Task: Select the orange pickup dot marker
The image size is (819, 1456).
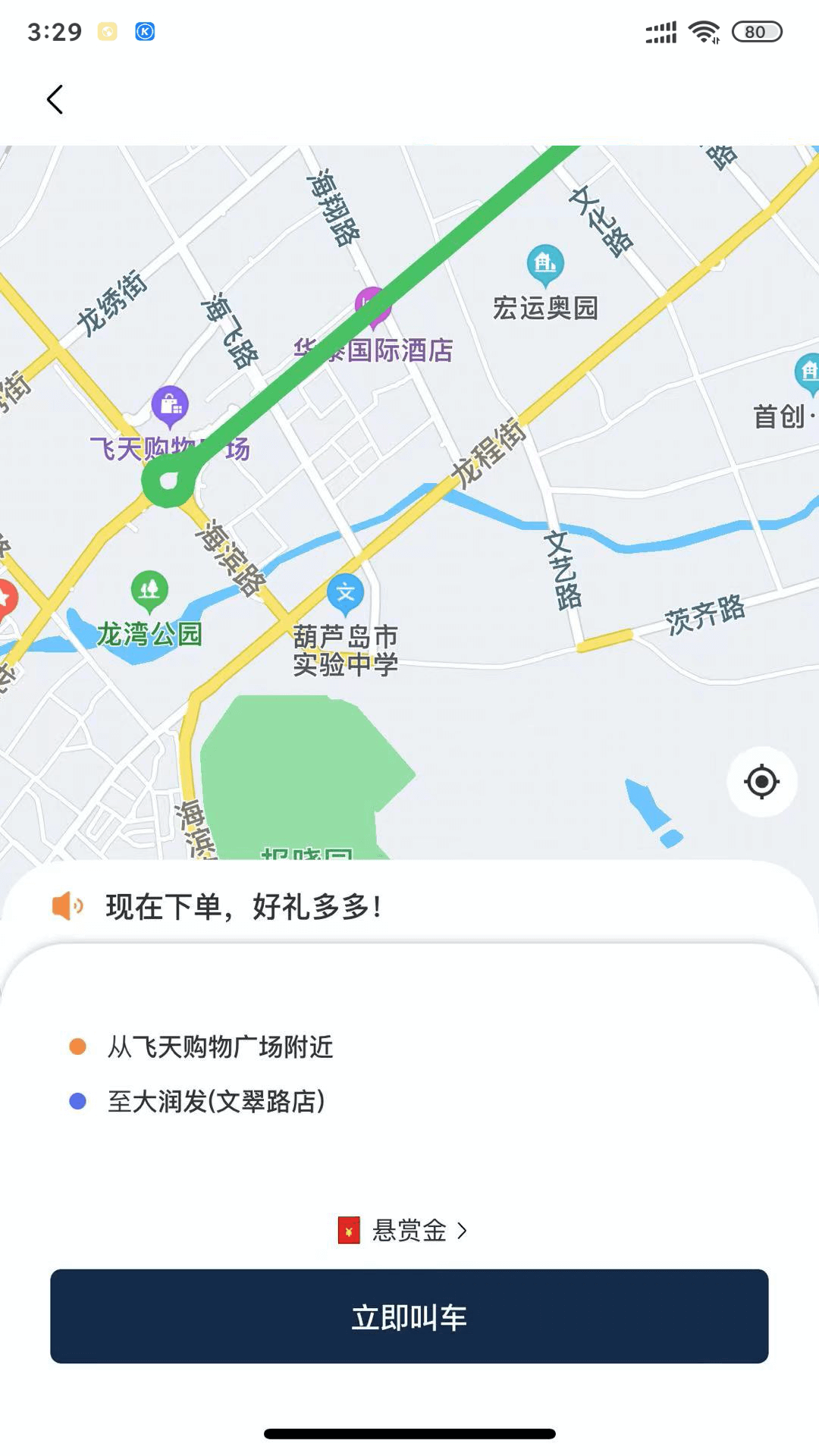Action: point(75,1046)
